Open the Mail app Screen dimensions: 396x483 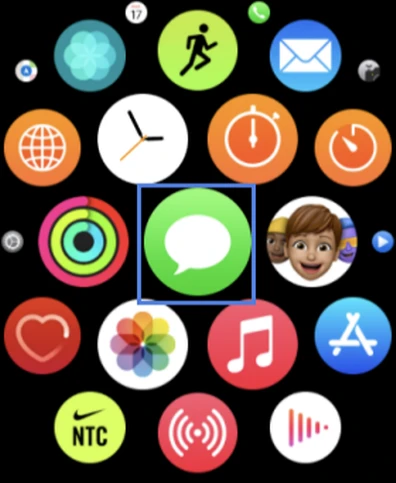click(x=305, y=55)
